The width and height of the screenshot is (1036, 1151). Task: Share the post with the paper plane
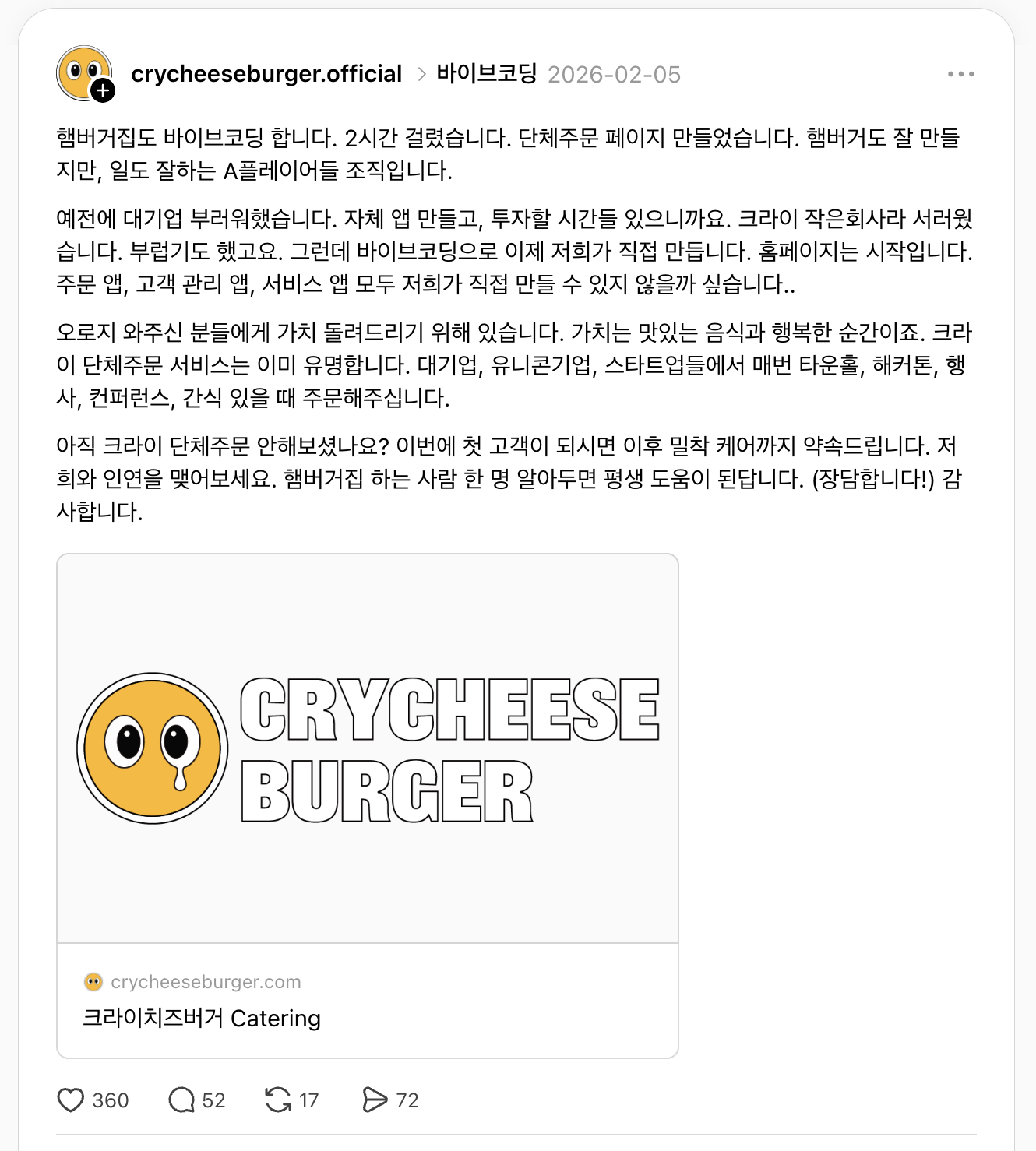point(375,1100)
